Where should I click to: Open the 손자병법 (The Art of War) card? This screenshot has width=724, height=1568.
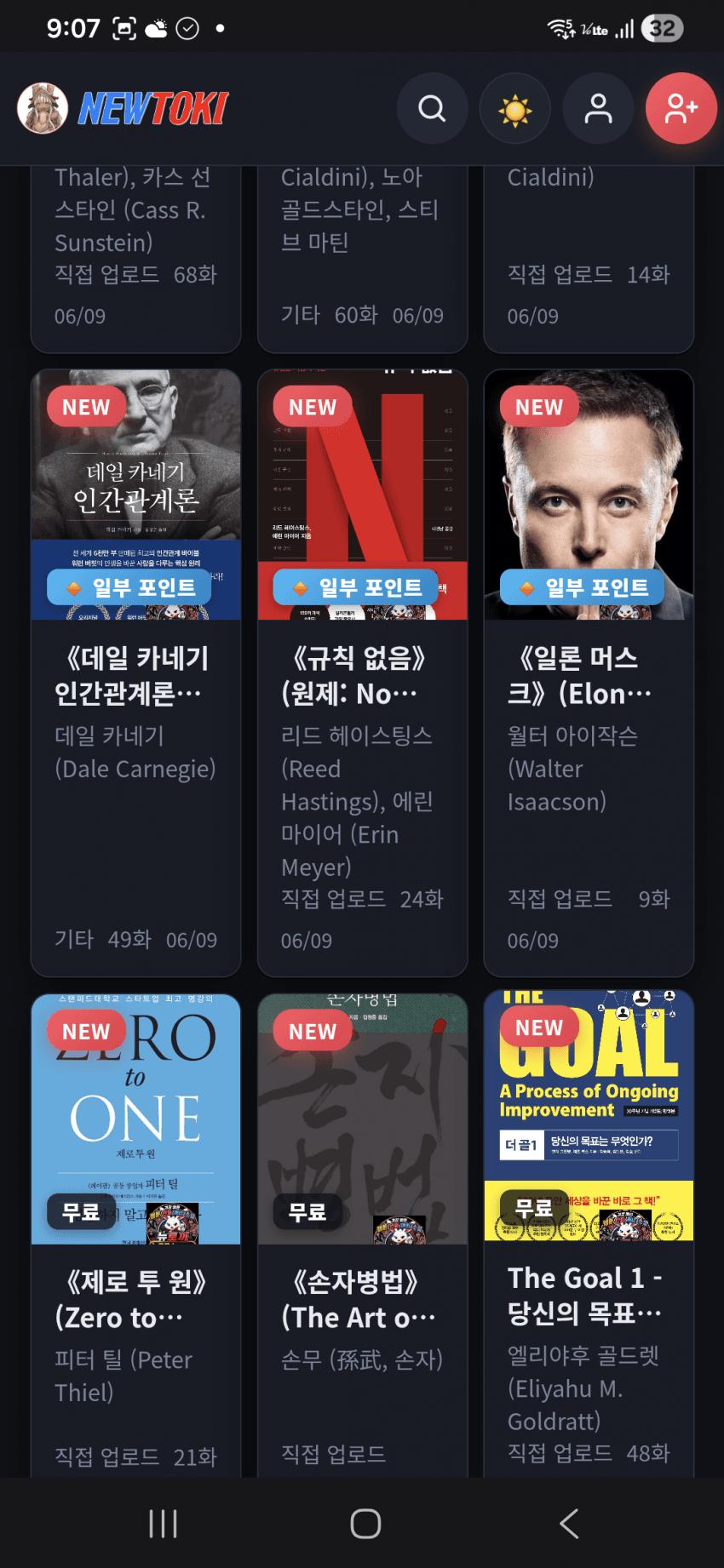pyautogui.click(x=362, y=1234)
